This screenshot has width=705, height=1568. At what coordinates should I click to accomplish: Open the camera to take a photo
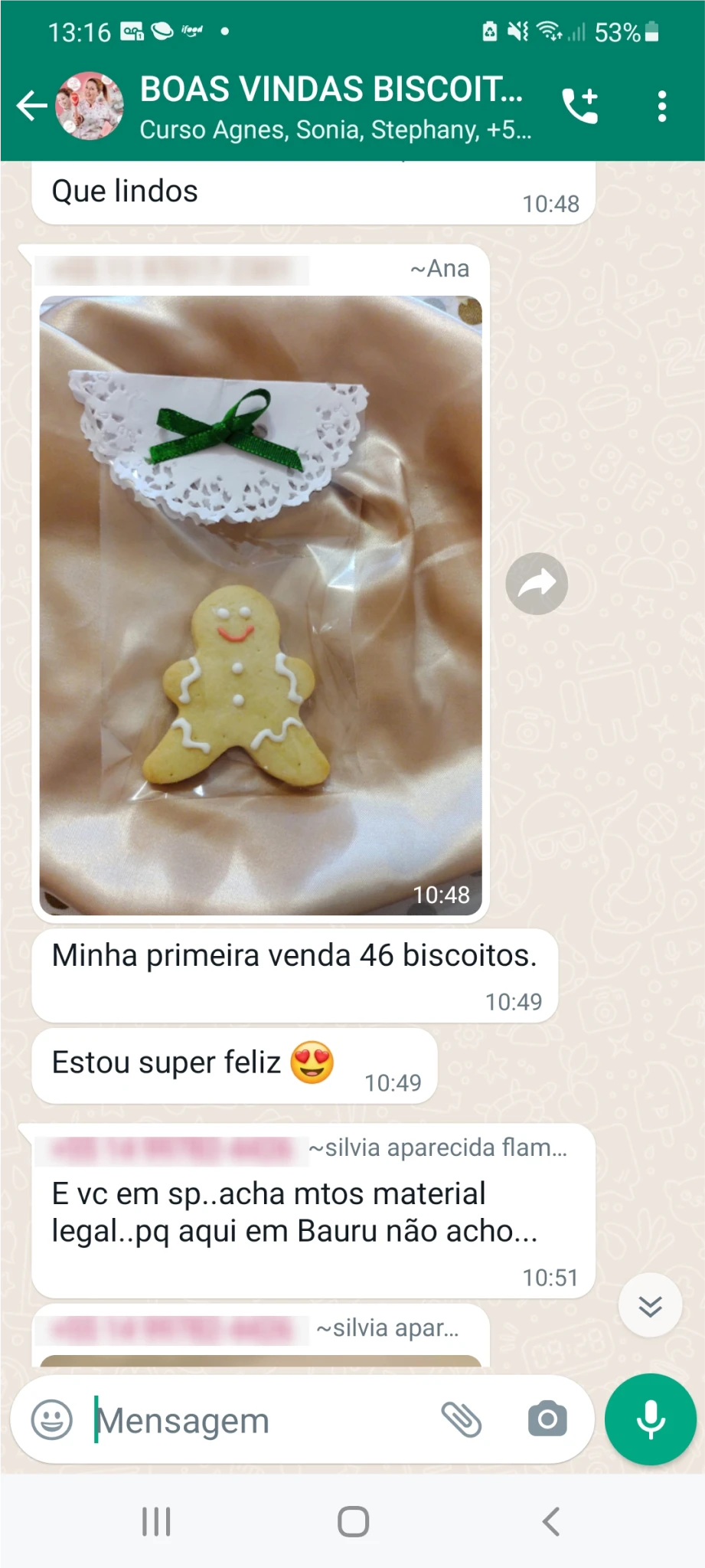click(547, 1419)
